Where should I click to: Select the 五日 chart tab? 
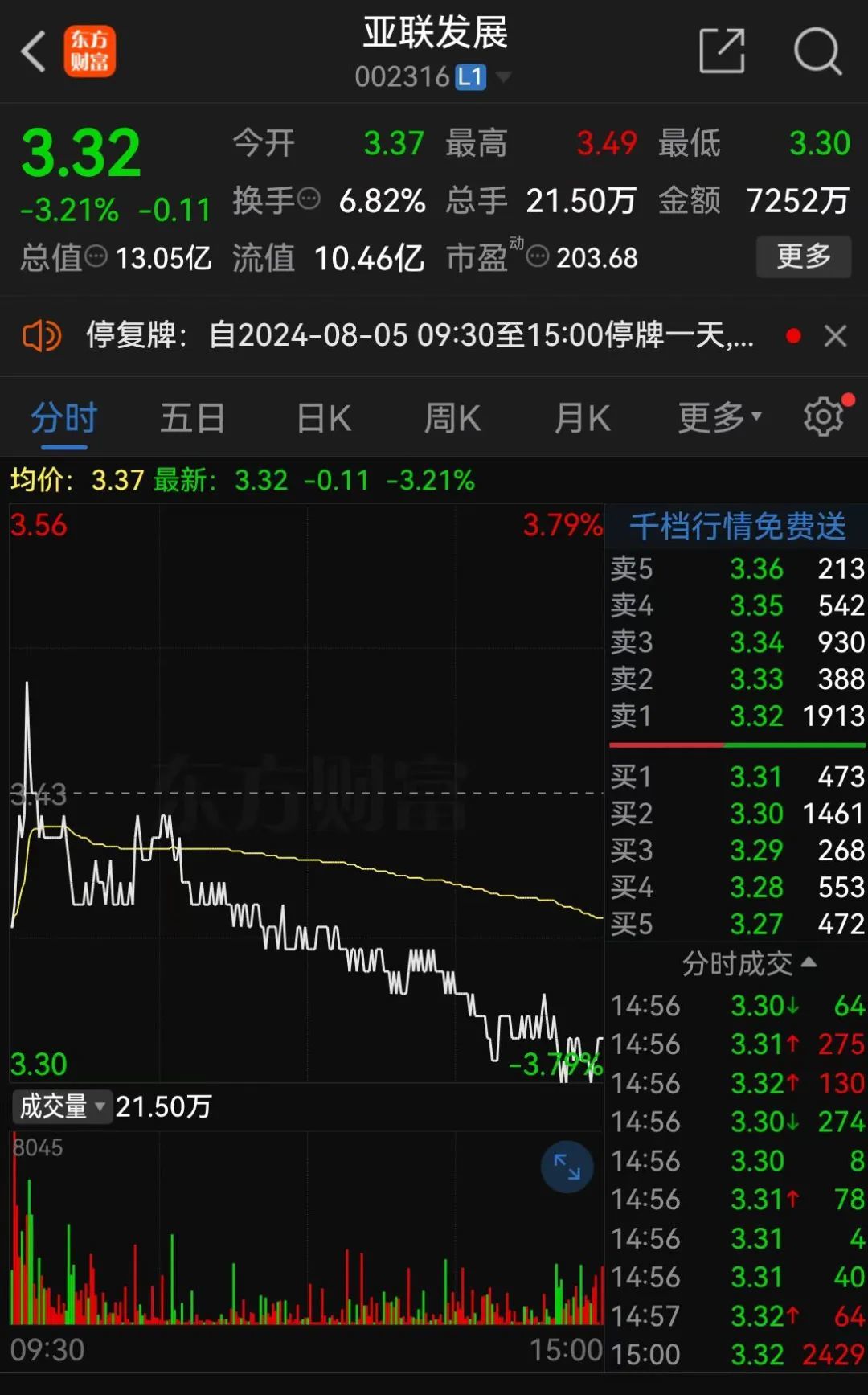[x=192, y=417]
